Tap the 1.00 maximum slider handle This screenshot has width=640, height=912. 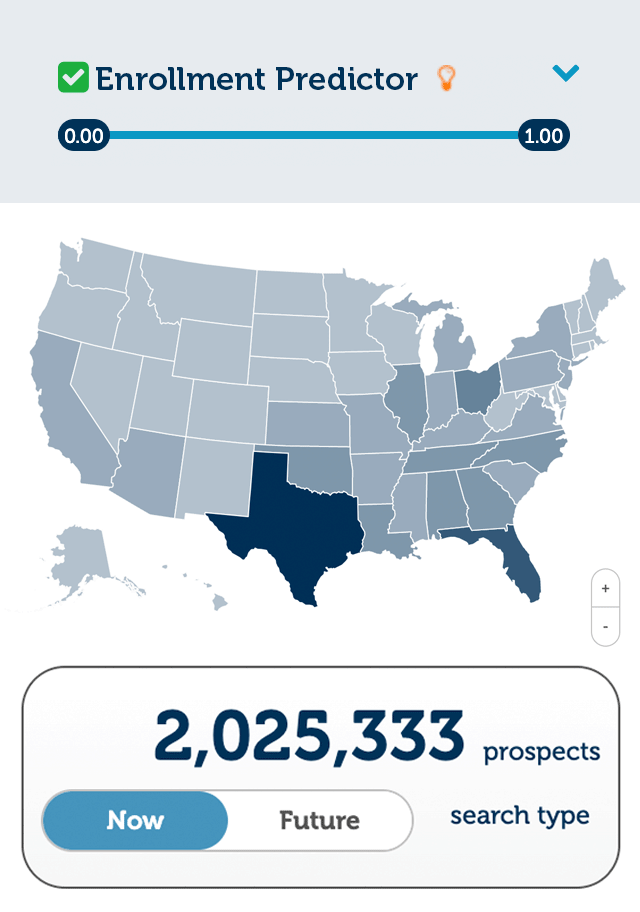544,135
